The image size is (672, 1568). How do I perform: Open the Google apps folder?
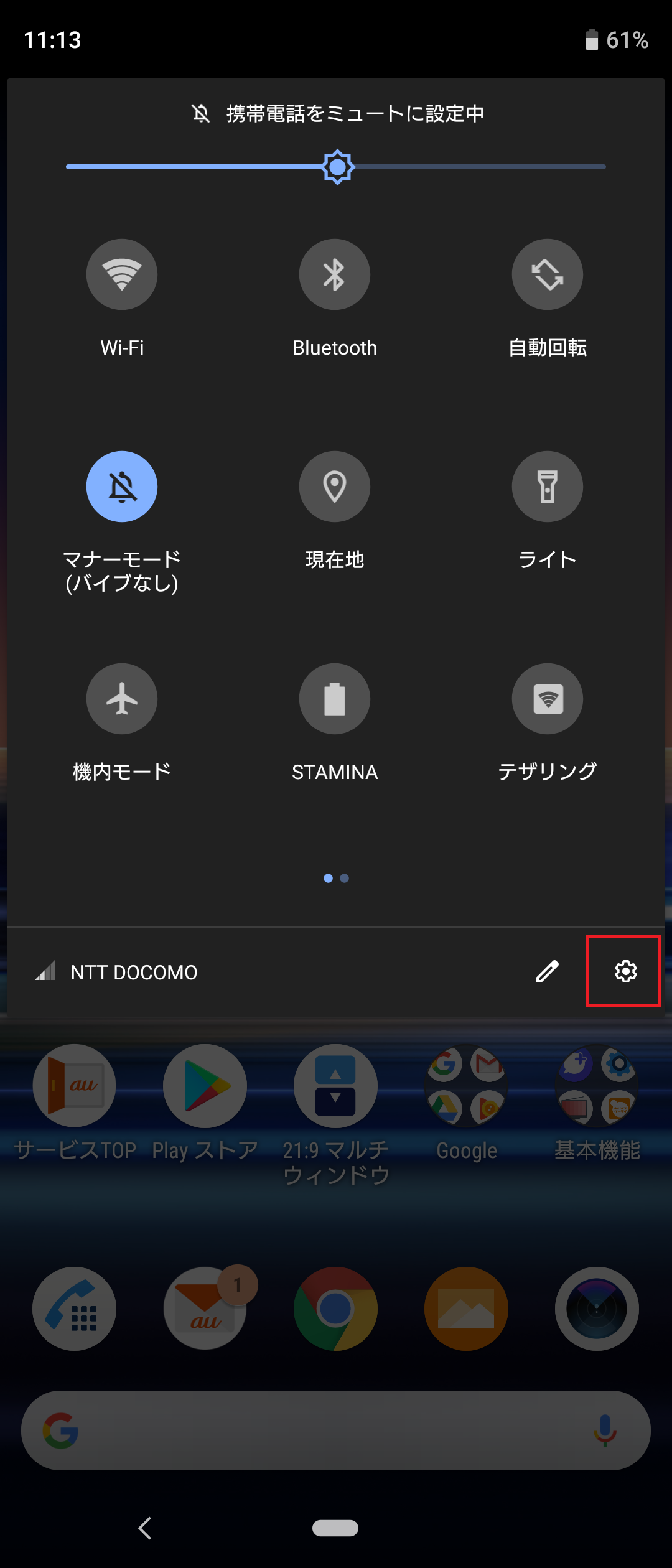point(465,1086)
